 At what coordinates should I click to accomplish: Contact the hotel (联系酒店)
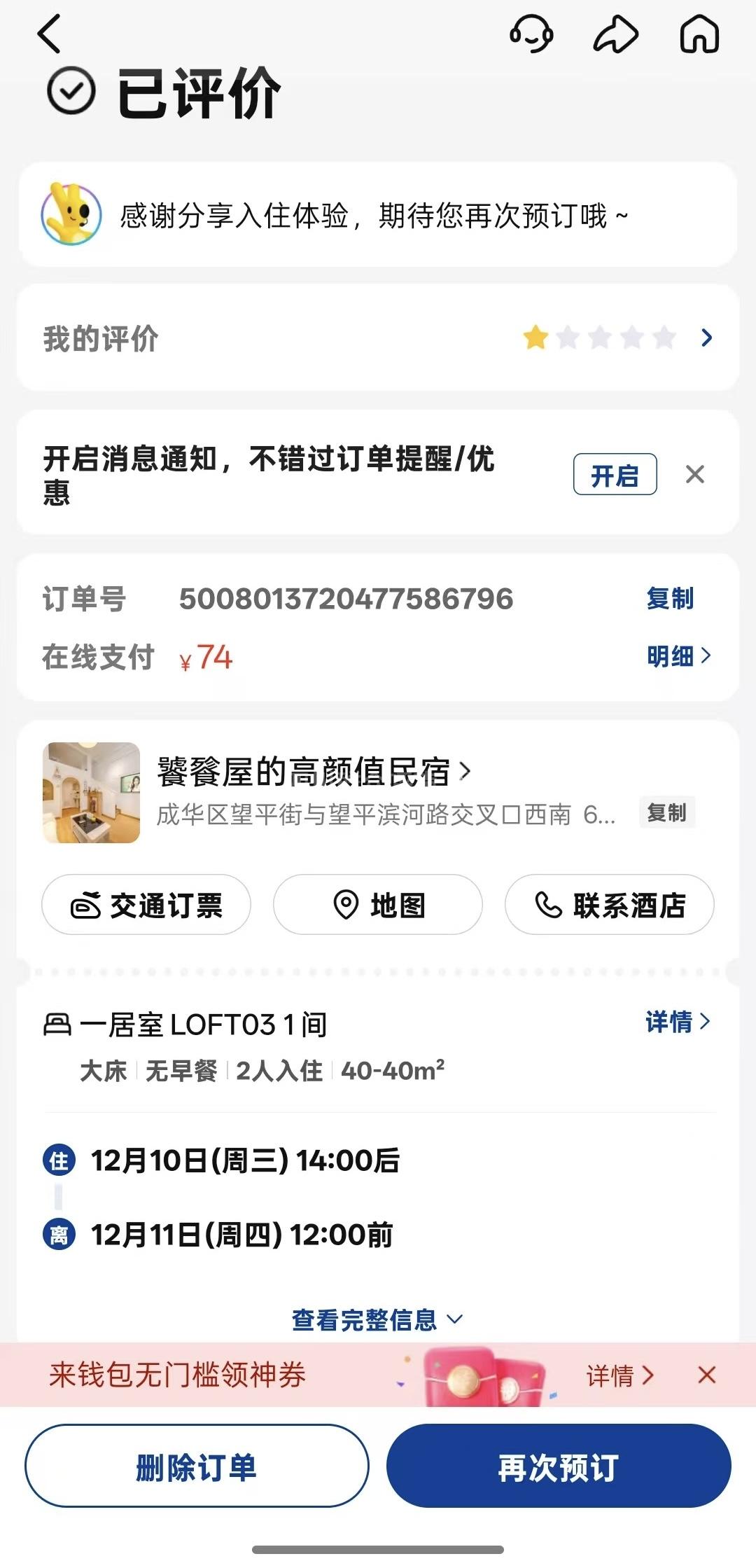pos(609,905)
